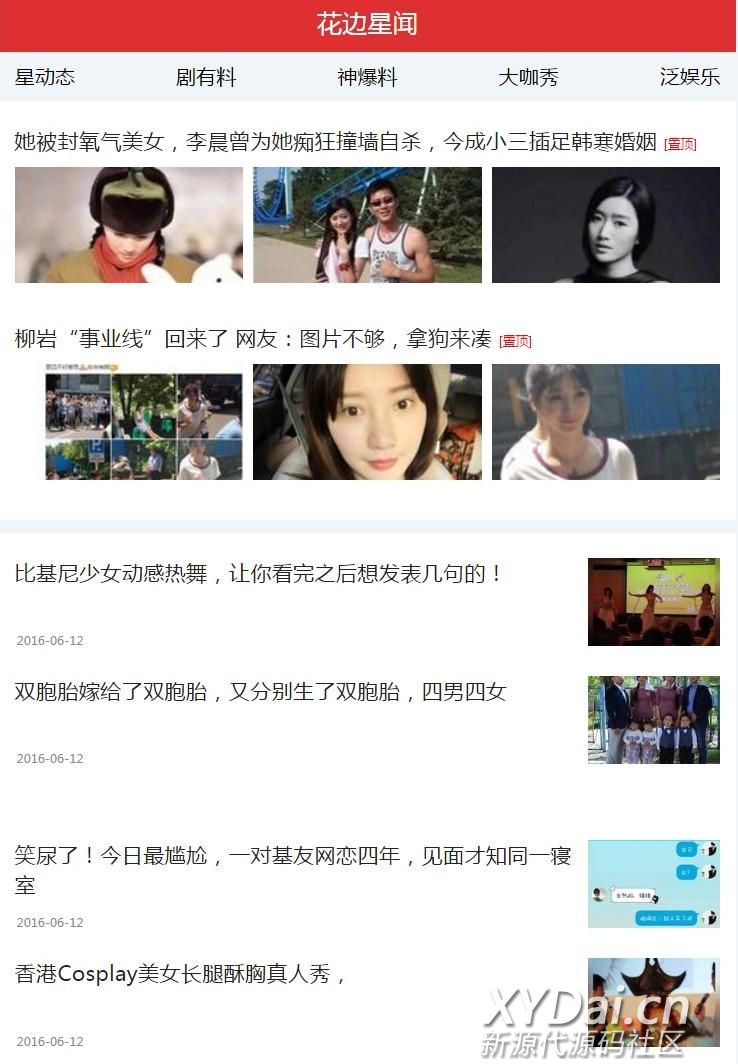Select the 大咖秀 tab
This screenshot has width=738, height=1064.
coord(528,77)
